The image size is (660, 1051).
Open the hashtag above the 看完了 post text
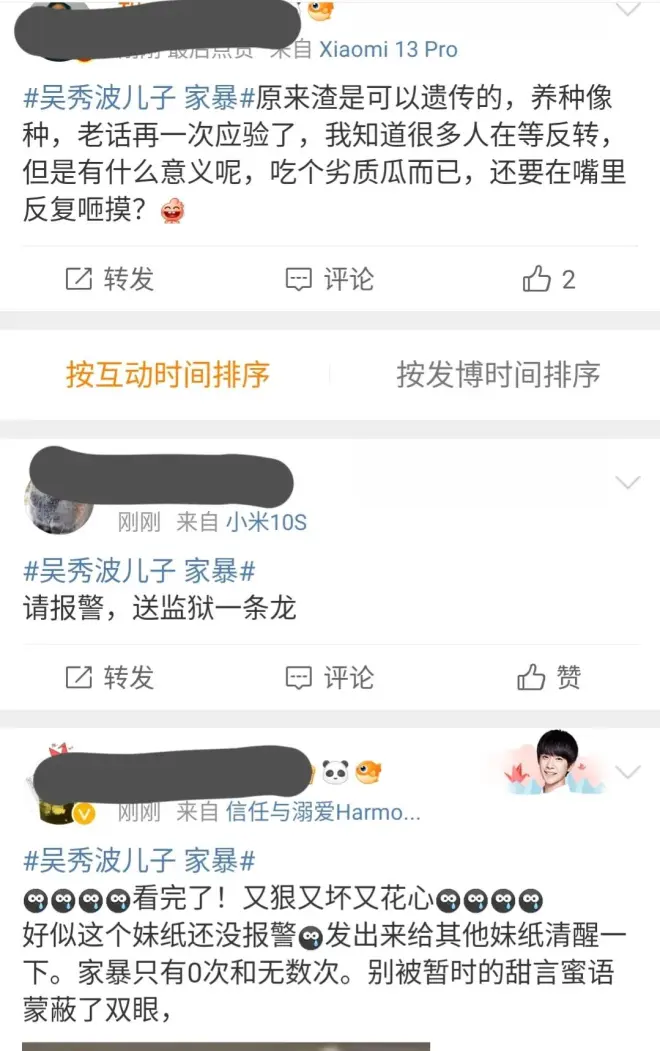(139, 859)
